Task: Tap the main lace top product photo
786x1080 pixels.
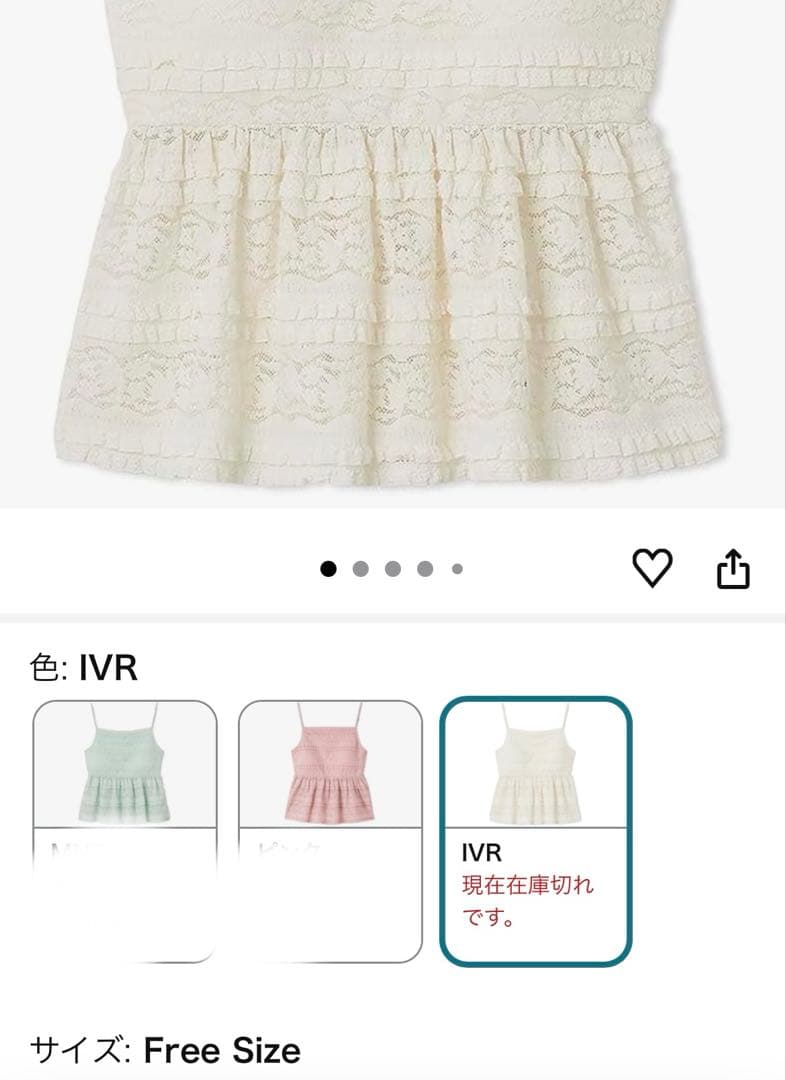Action: coord(393,250)
